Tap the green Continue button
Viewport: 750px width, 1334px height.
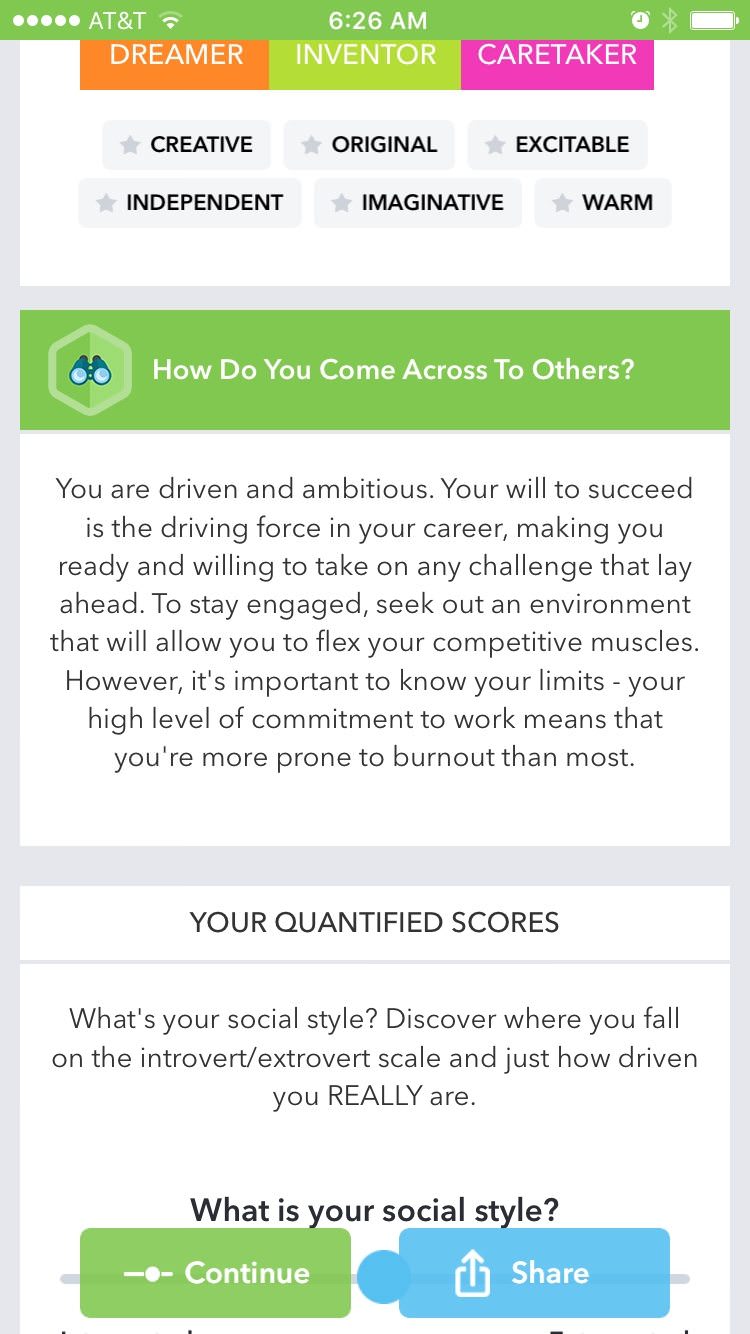tap(215, 1272)
